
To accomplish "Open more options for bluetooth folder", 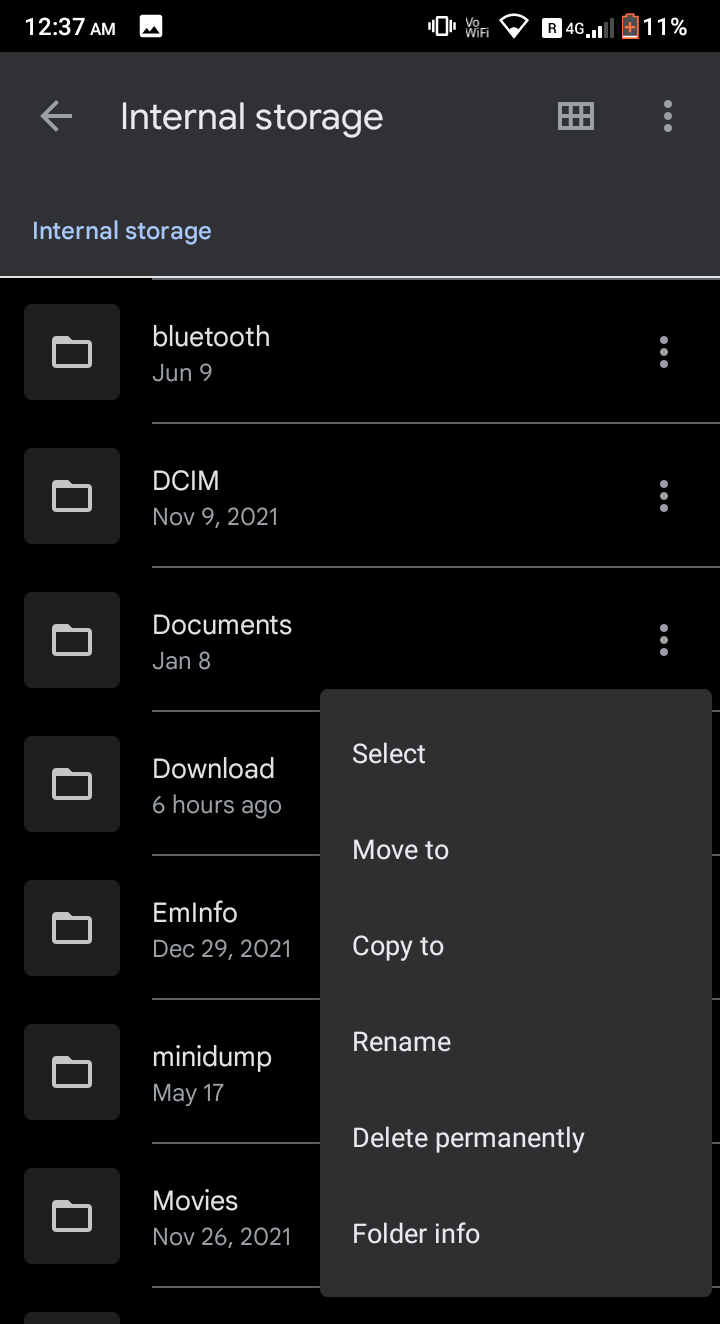I will pyautogui.click(x=664, y=352).
